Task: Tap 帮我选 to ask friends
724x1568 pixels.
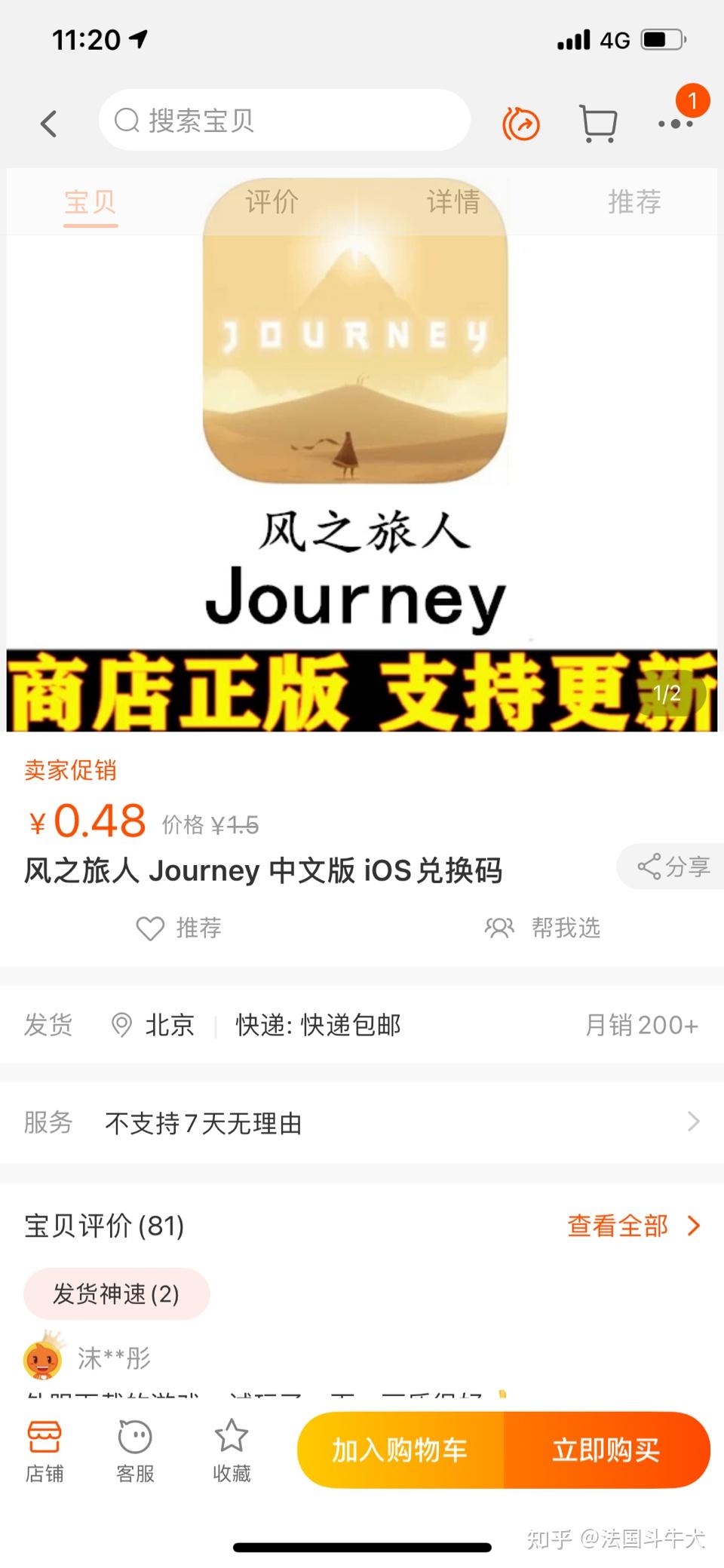Action: pos(543,928)
